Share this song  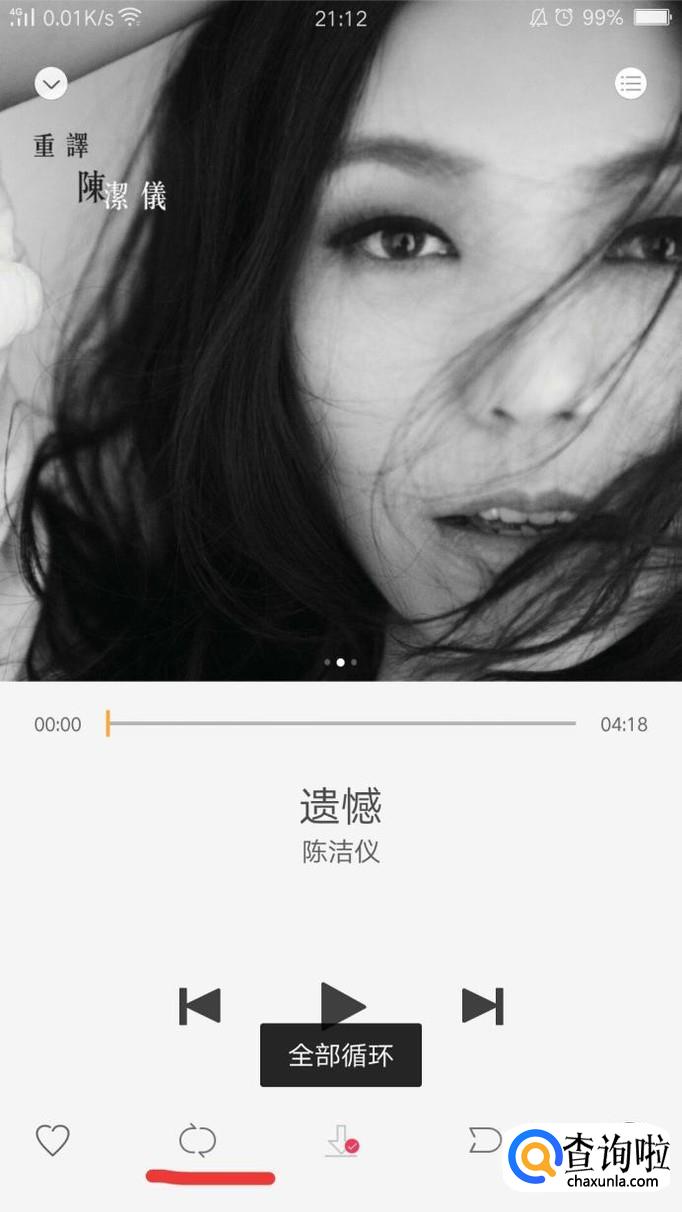click(x=485, y=1139)
